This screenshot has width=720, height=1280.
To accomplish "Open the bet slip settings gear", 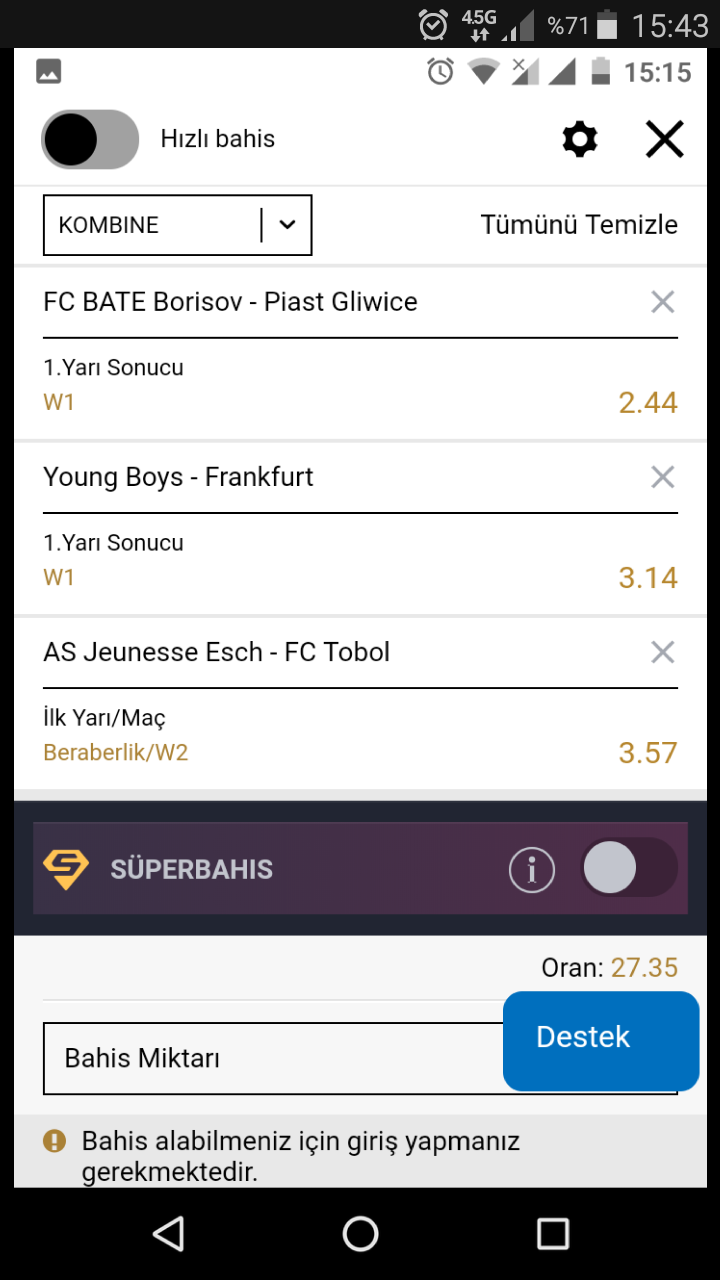I will point(580,139).
